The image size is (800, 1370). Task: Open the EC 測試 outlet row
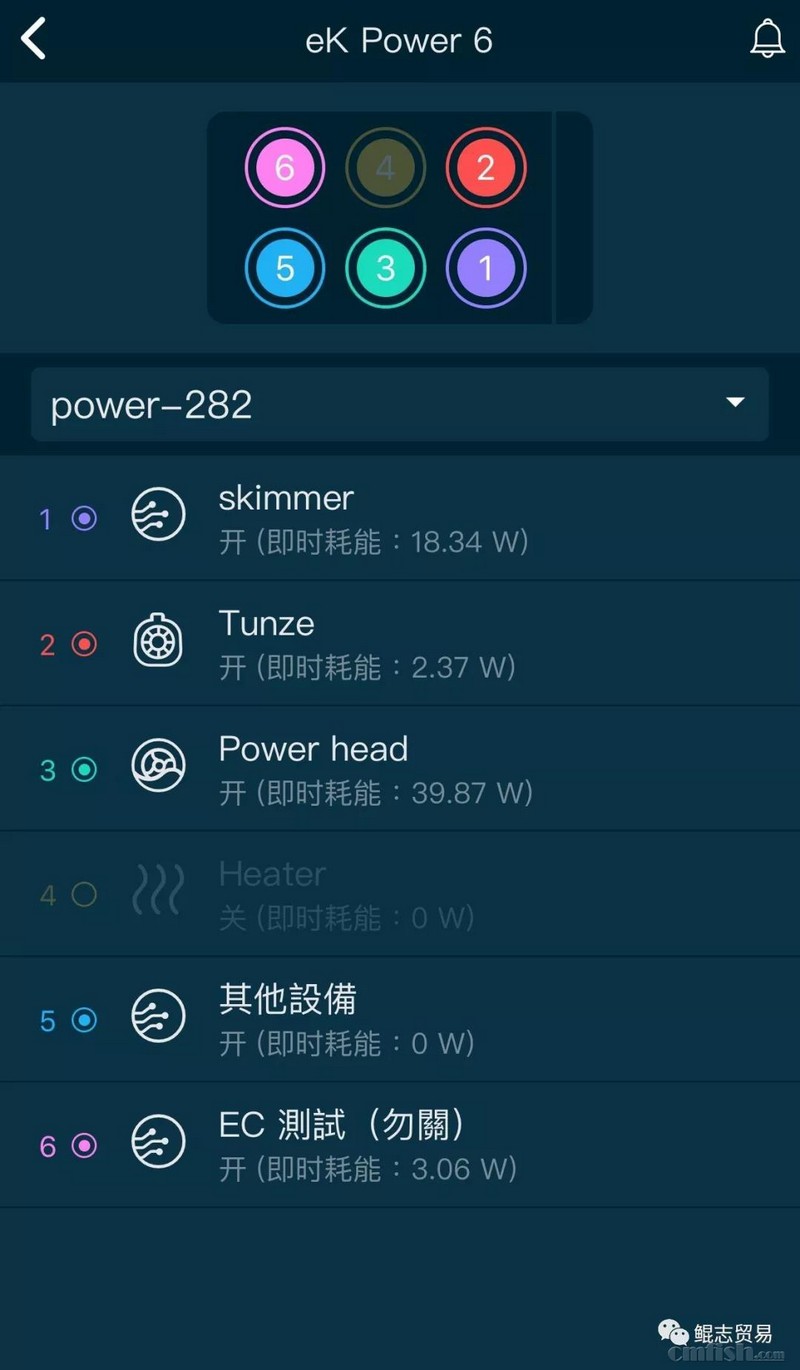[400, 1145]
